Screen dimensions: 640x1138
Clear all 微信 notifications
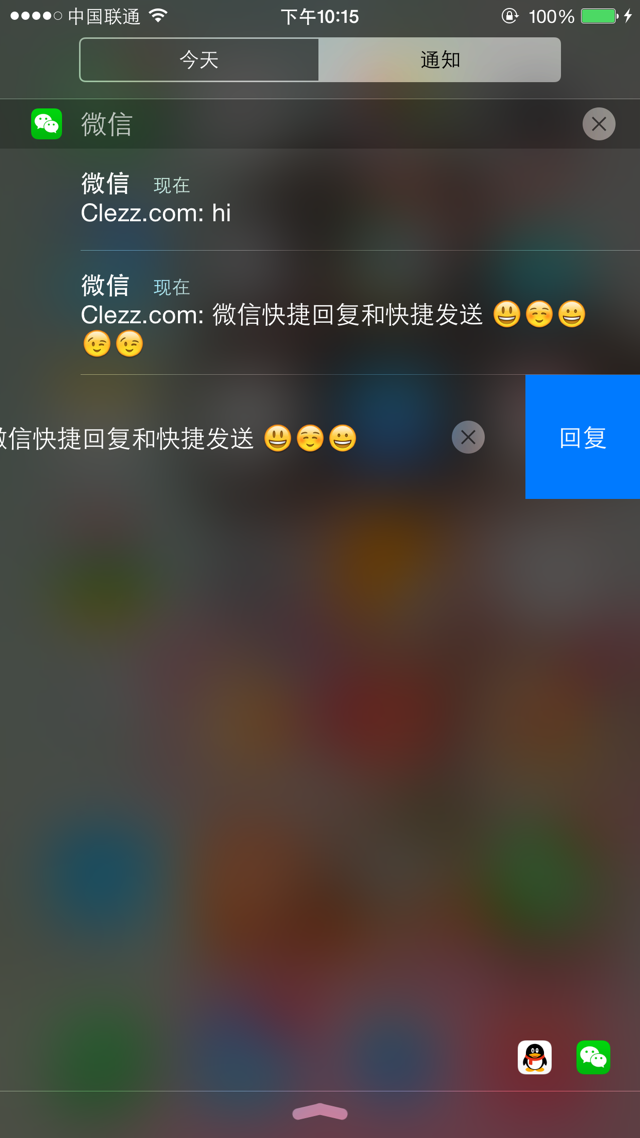click(x=598, y=124)
